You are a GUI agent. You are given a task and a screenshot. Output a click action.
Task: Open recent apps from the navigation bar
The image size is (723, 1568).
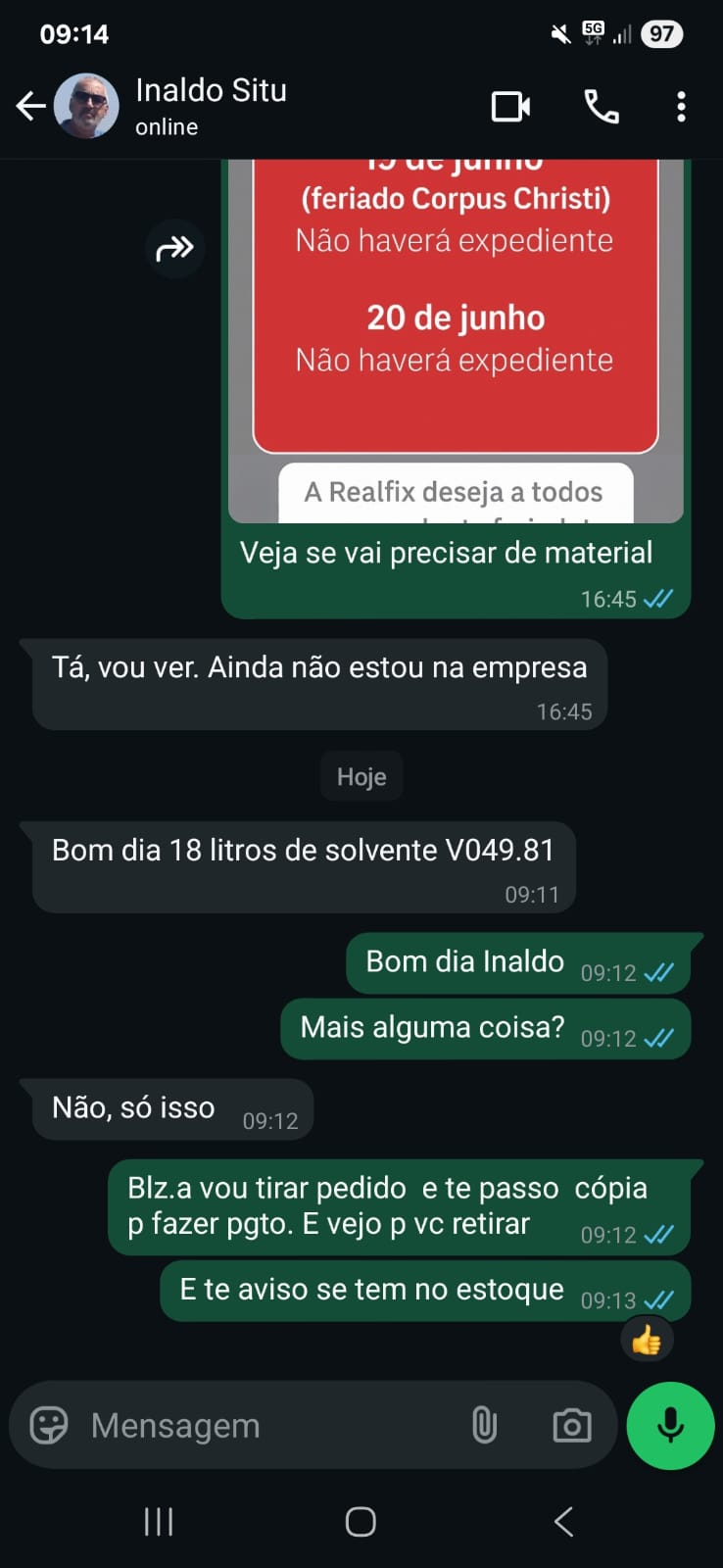[159, 1521]
